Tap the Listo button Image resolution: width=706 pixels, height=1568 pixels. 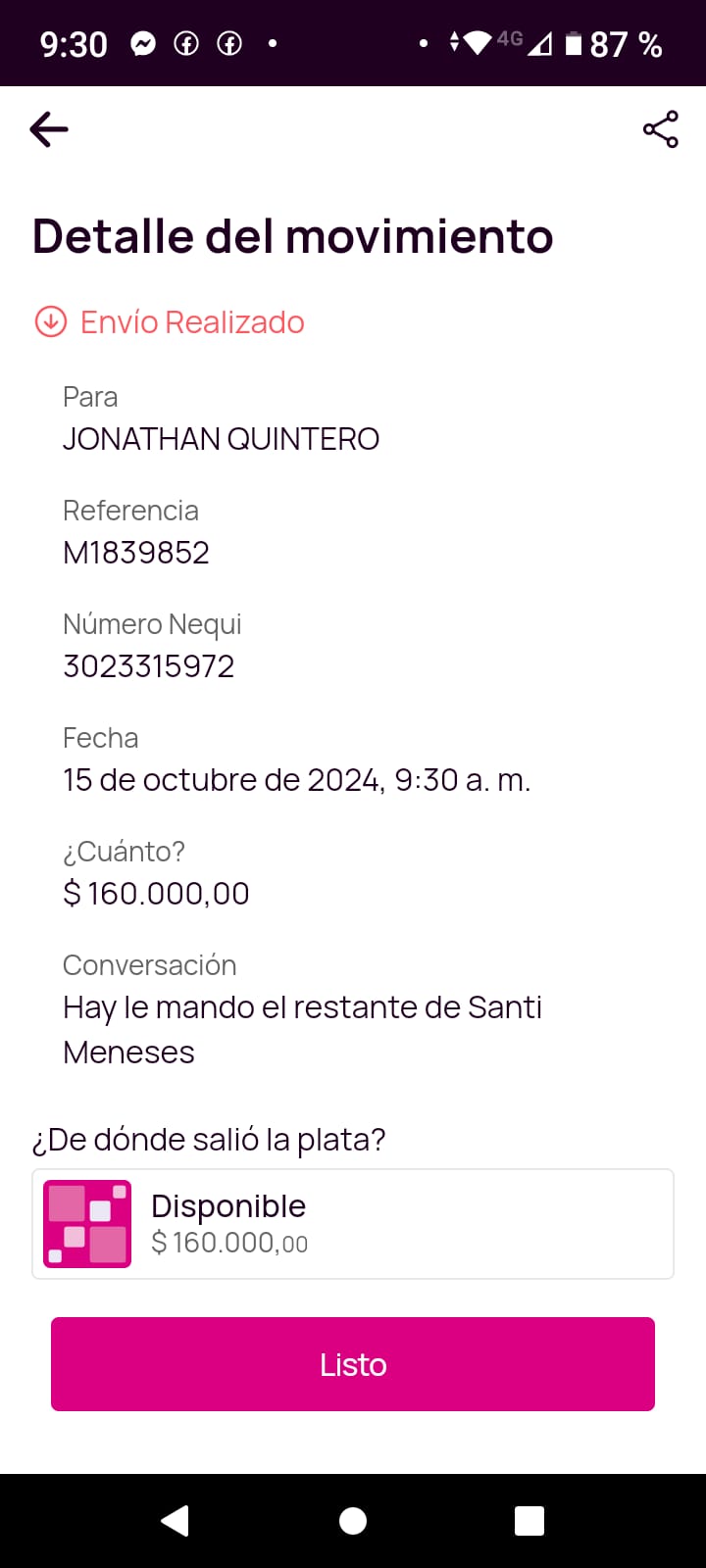tap(353, 1364)
